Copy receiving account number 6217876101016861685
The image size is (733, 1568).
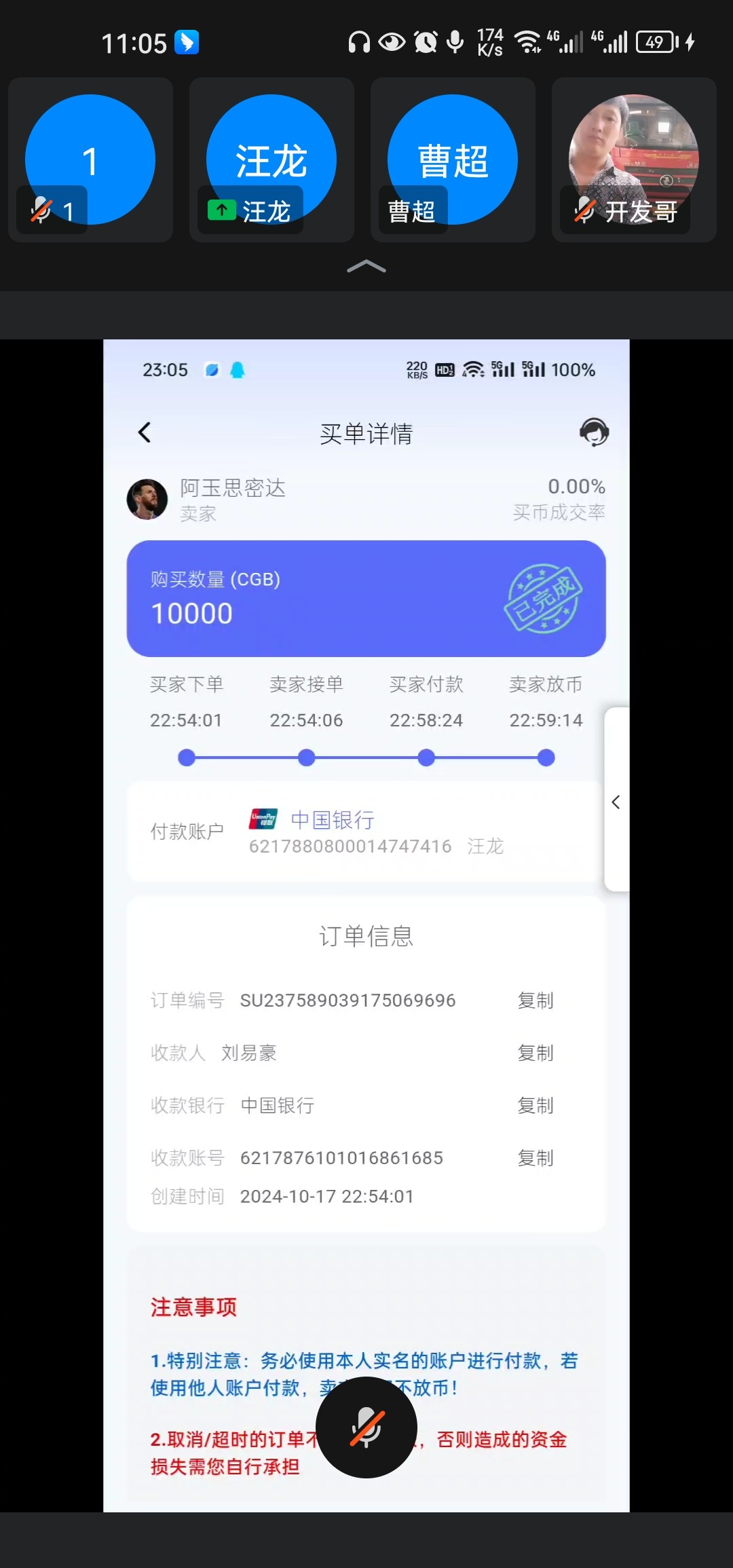(x=535, y=1157)
